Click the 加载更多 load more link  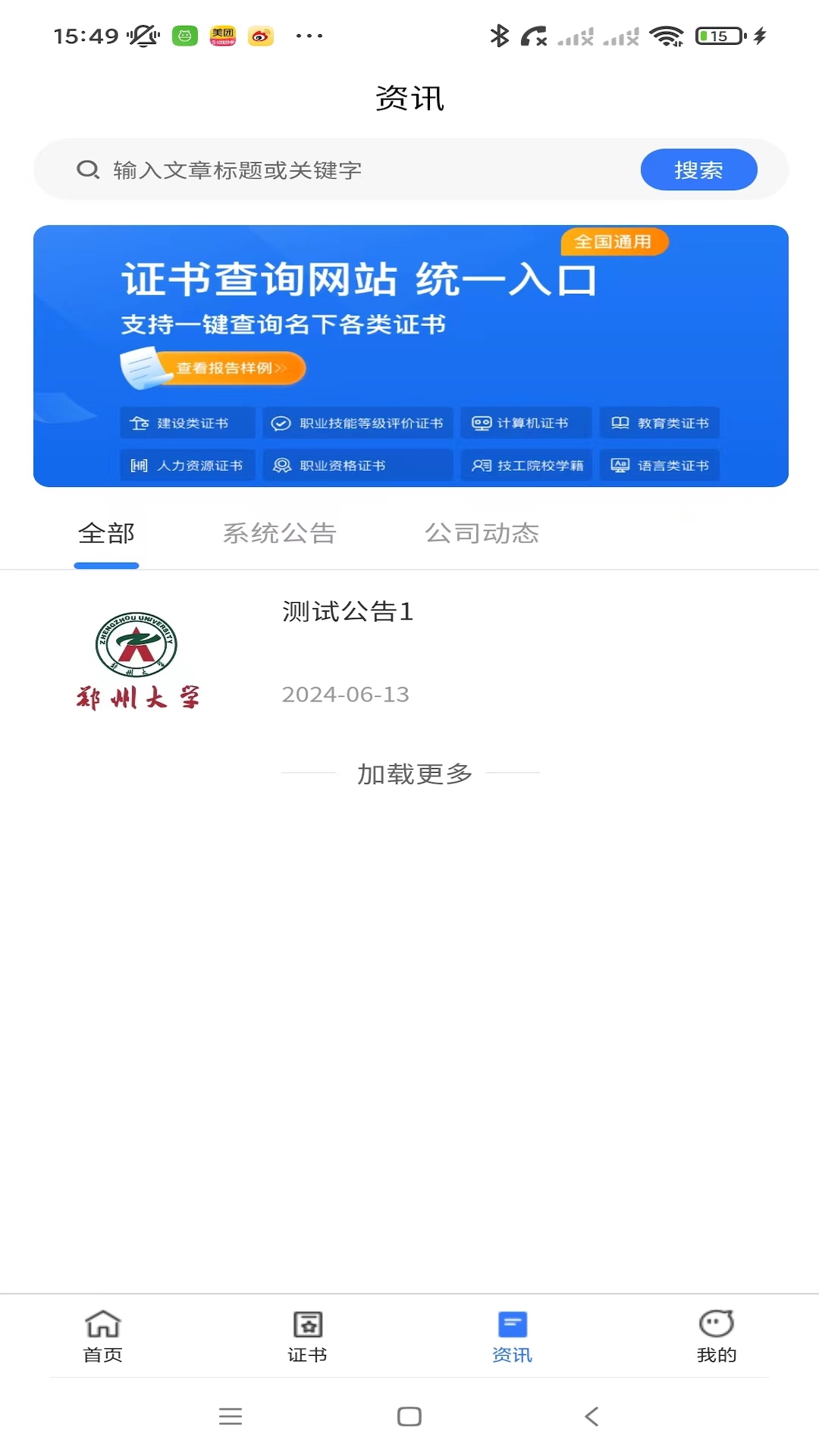[412, 774]
